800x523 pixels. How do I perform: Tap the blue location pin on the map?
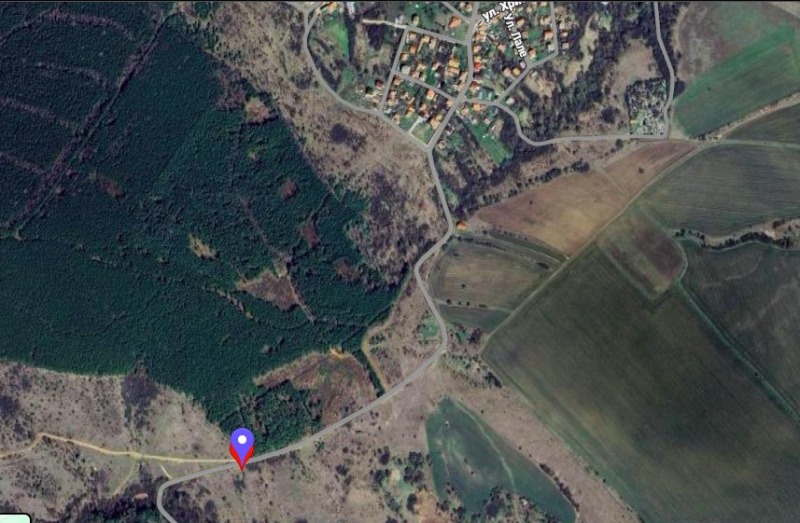(242, 441)
